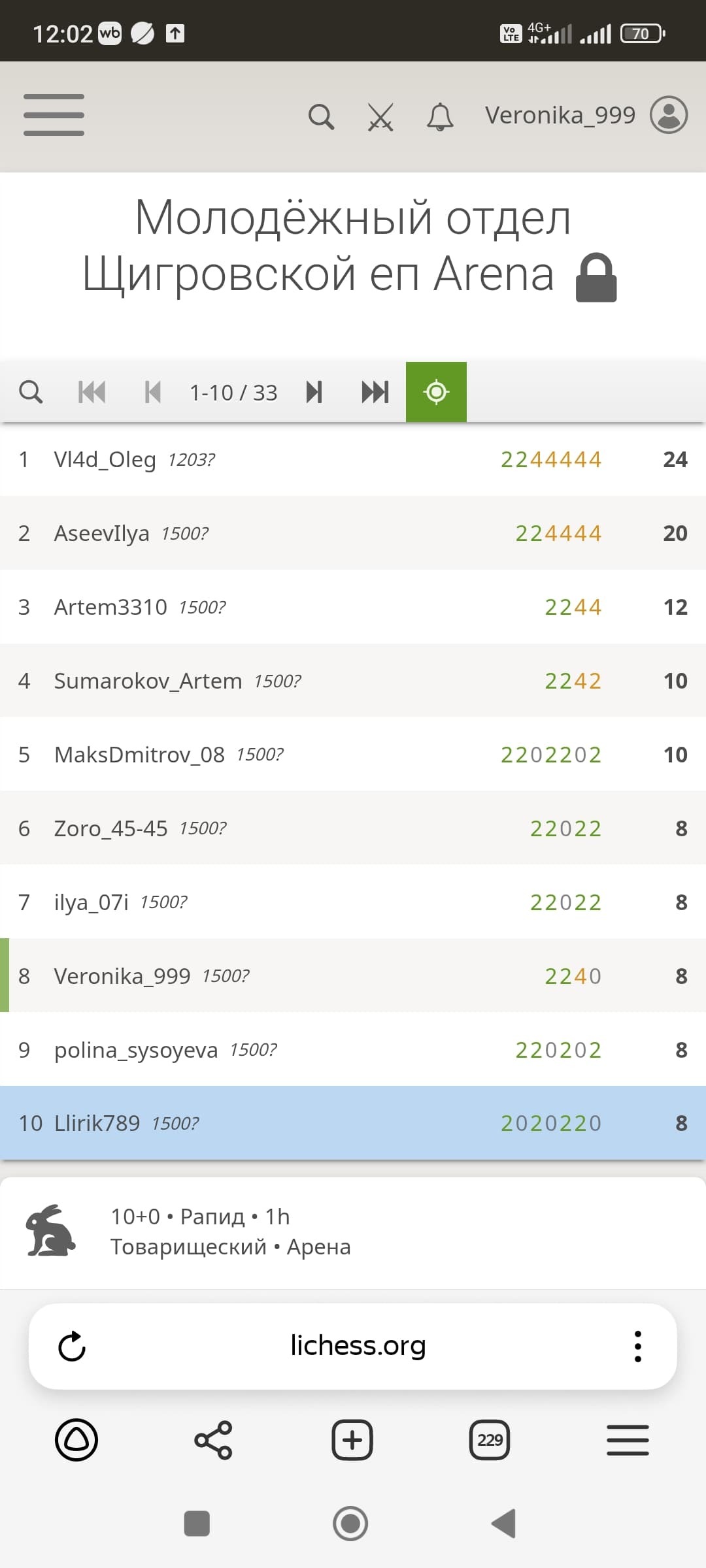This screenshot has height=1568, width=706.
Task: Open the site search magnifier in the header
Action: (321, 117)
